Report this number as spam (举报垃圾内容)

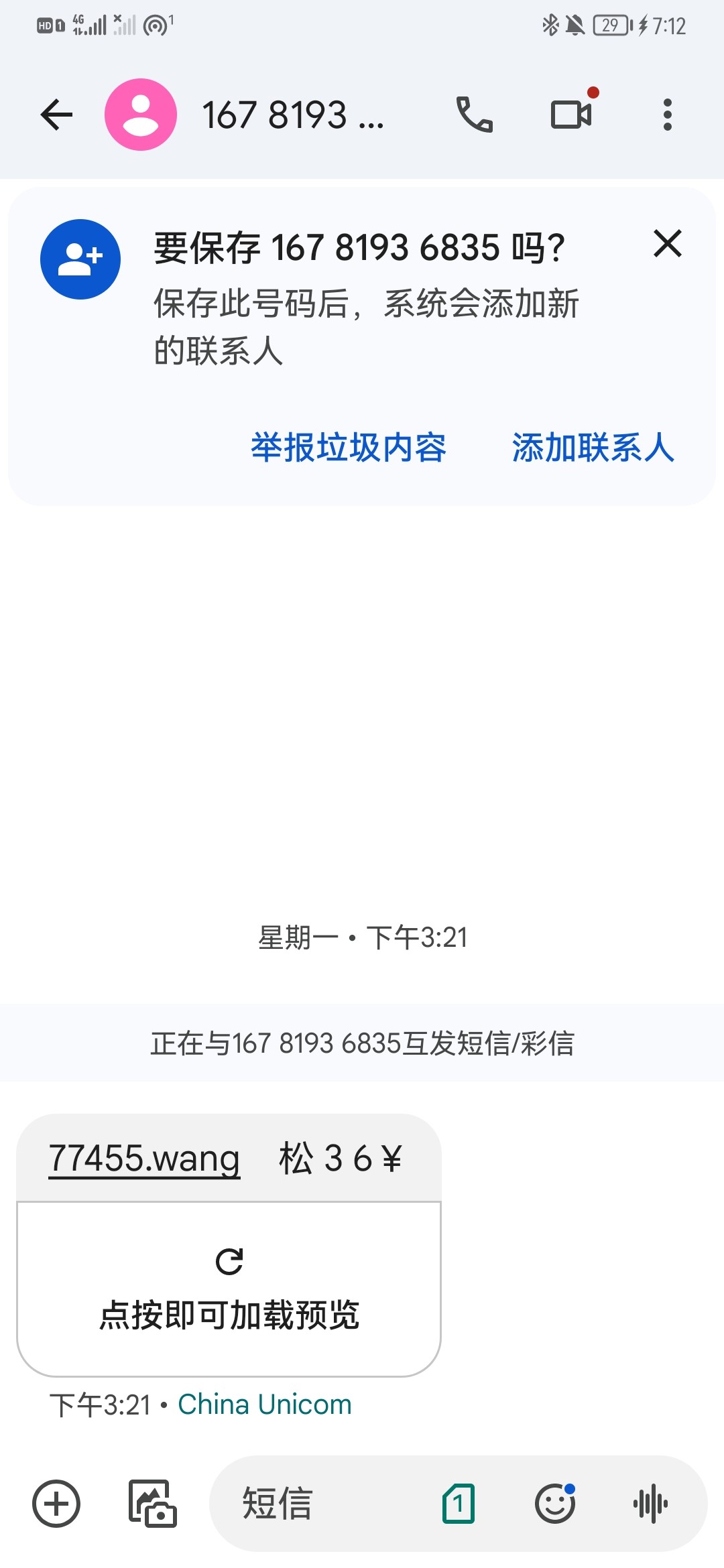349,448
